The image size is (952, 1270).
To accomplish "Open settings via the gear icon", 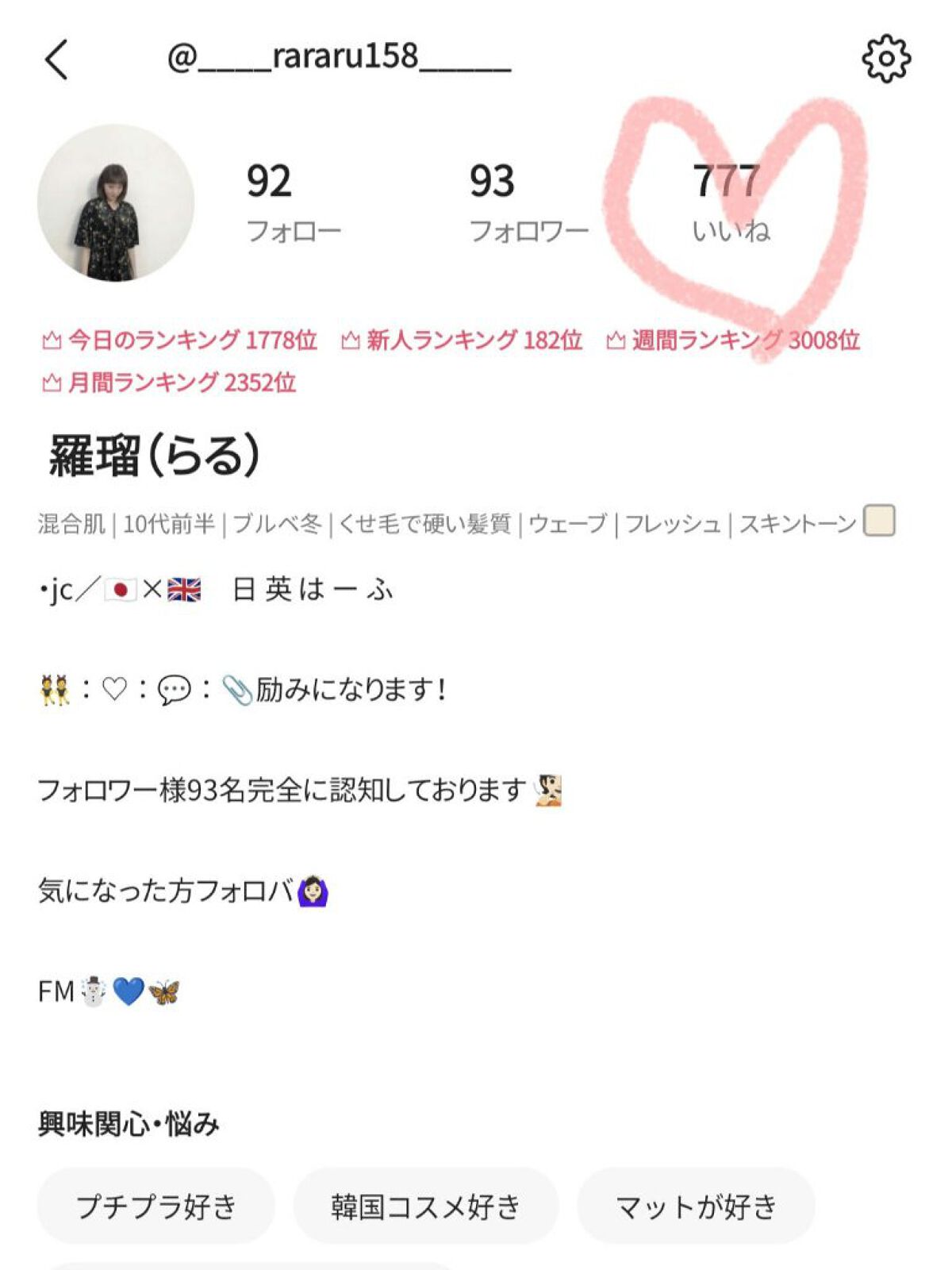I will [x=885, y=59].
